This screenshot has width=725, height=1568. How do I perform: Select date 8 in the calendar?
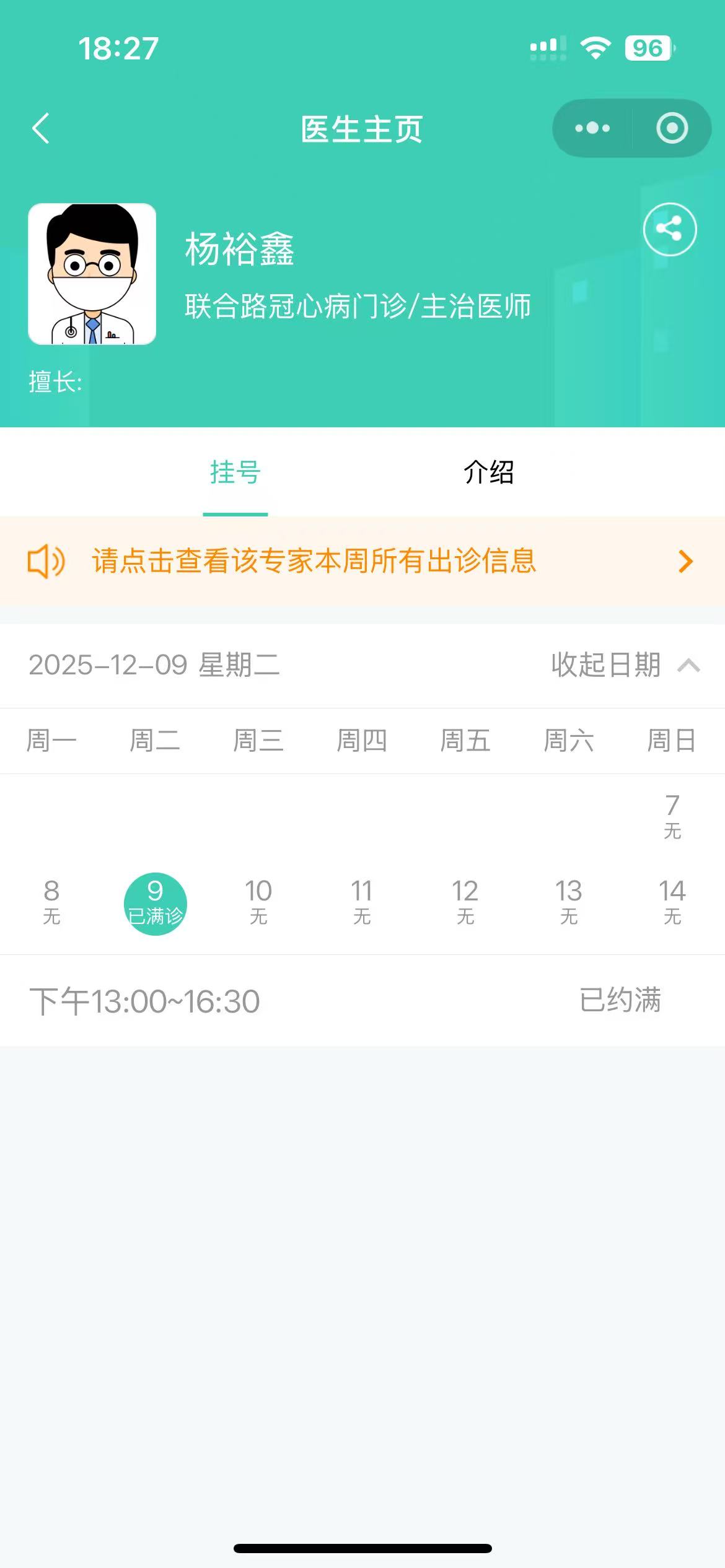(51, 902)
